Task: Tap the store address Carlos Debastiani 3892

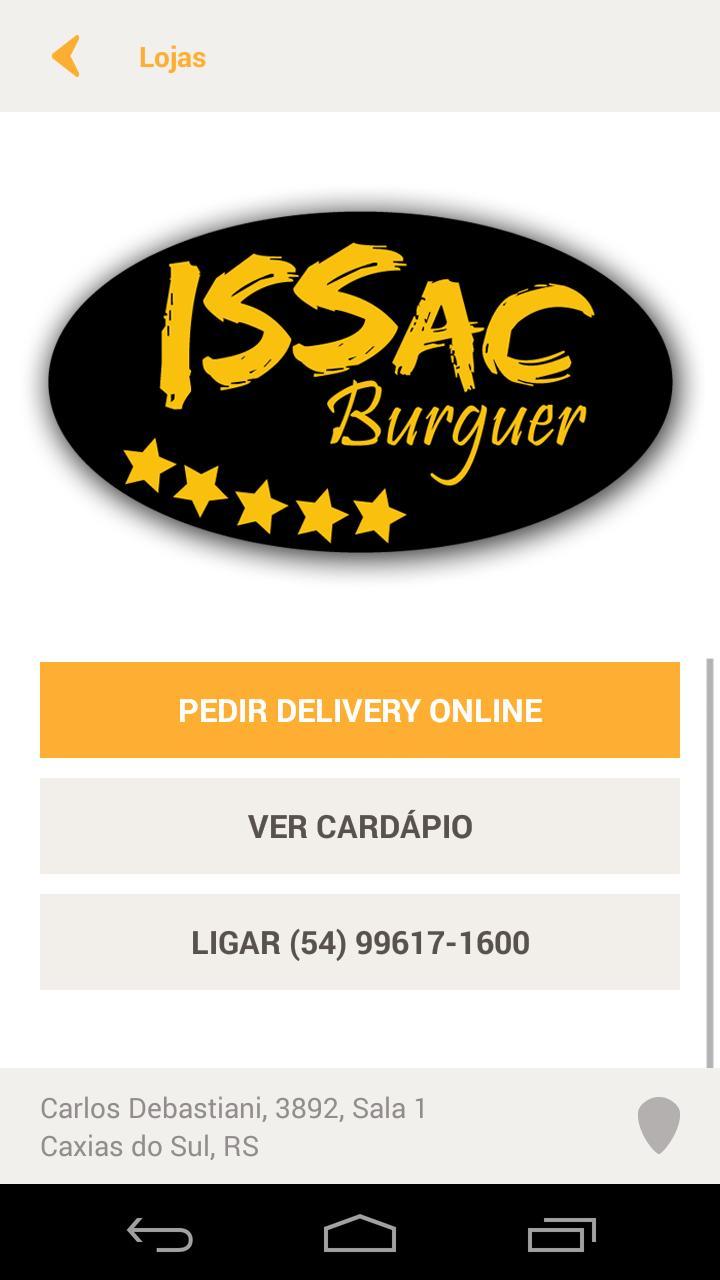Action: 232,1107
